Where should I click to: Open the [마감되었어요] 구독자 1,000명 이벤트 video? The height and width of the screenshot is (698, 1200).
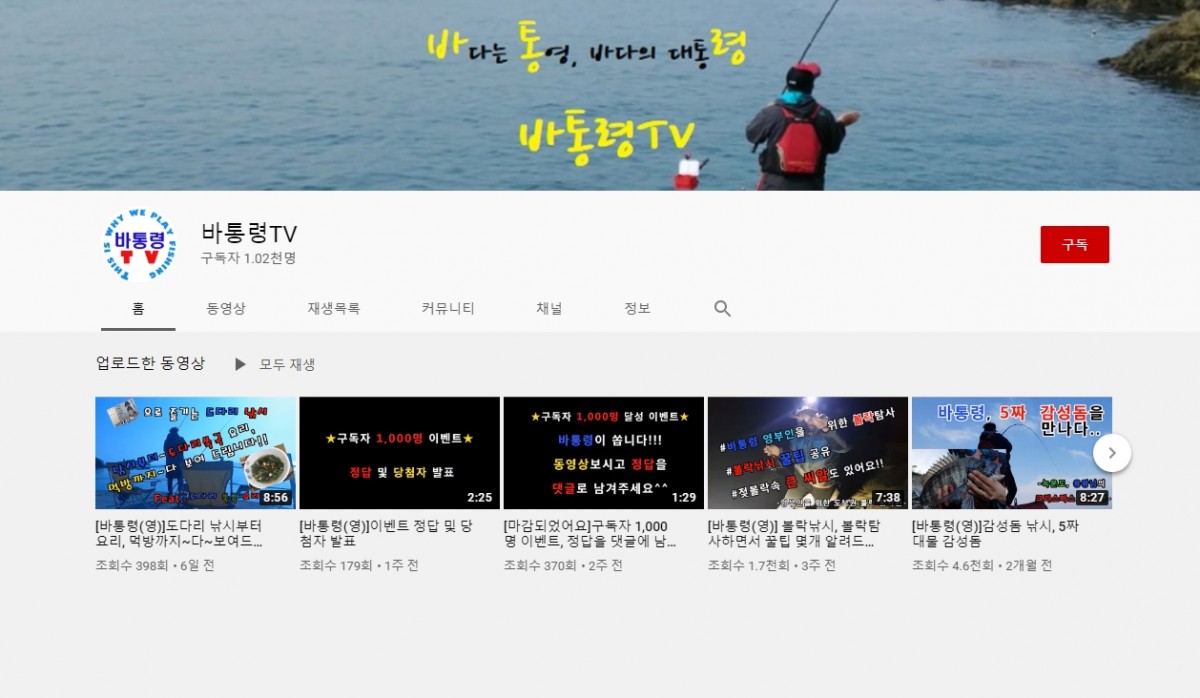[x=604, y=453]
